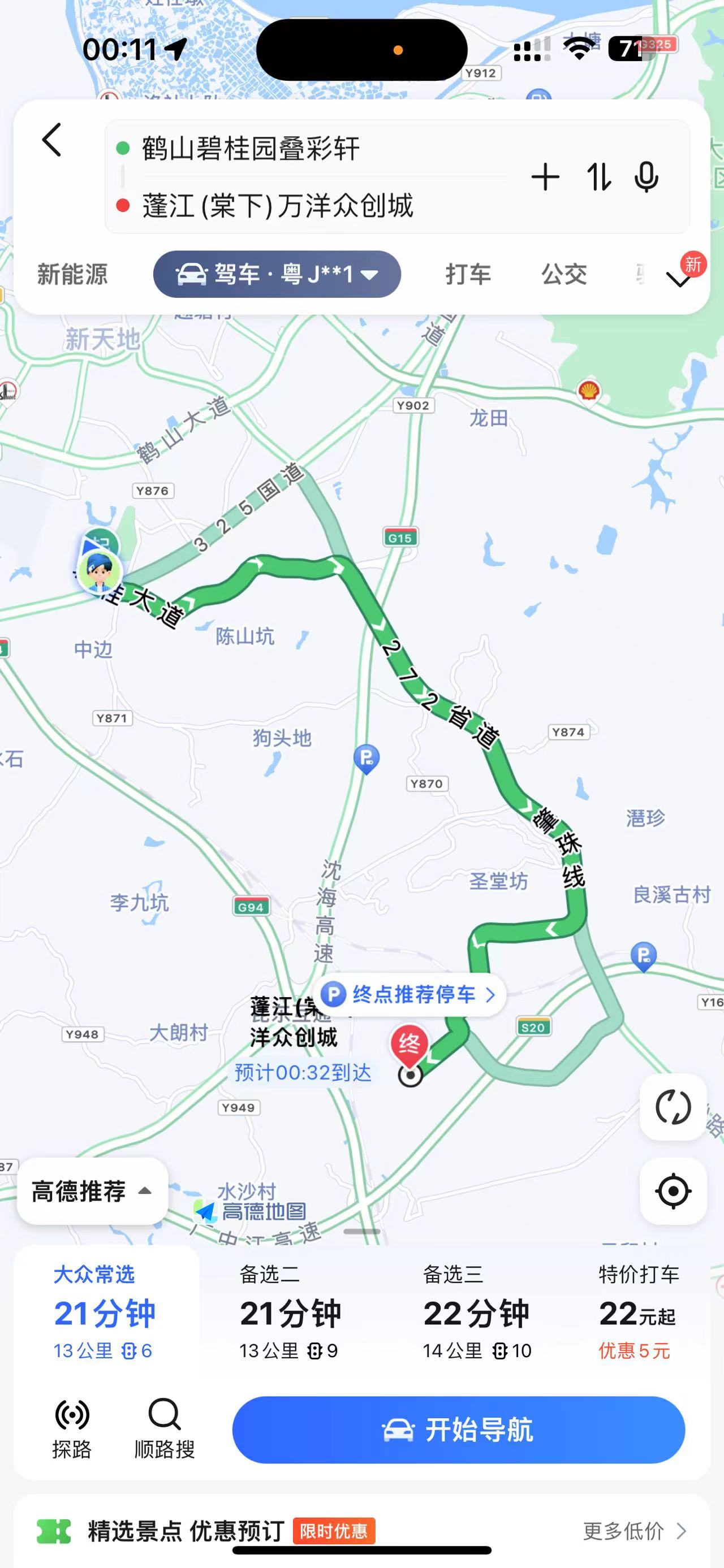The height and width of the screenshot is (1568, 724).
Task: Open 顺路搜 search along route
Action: pos(165,1428)
